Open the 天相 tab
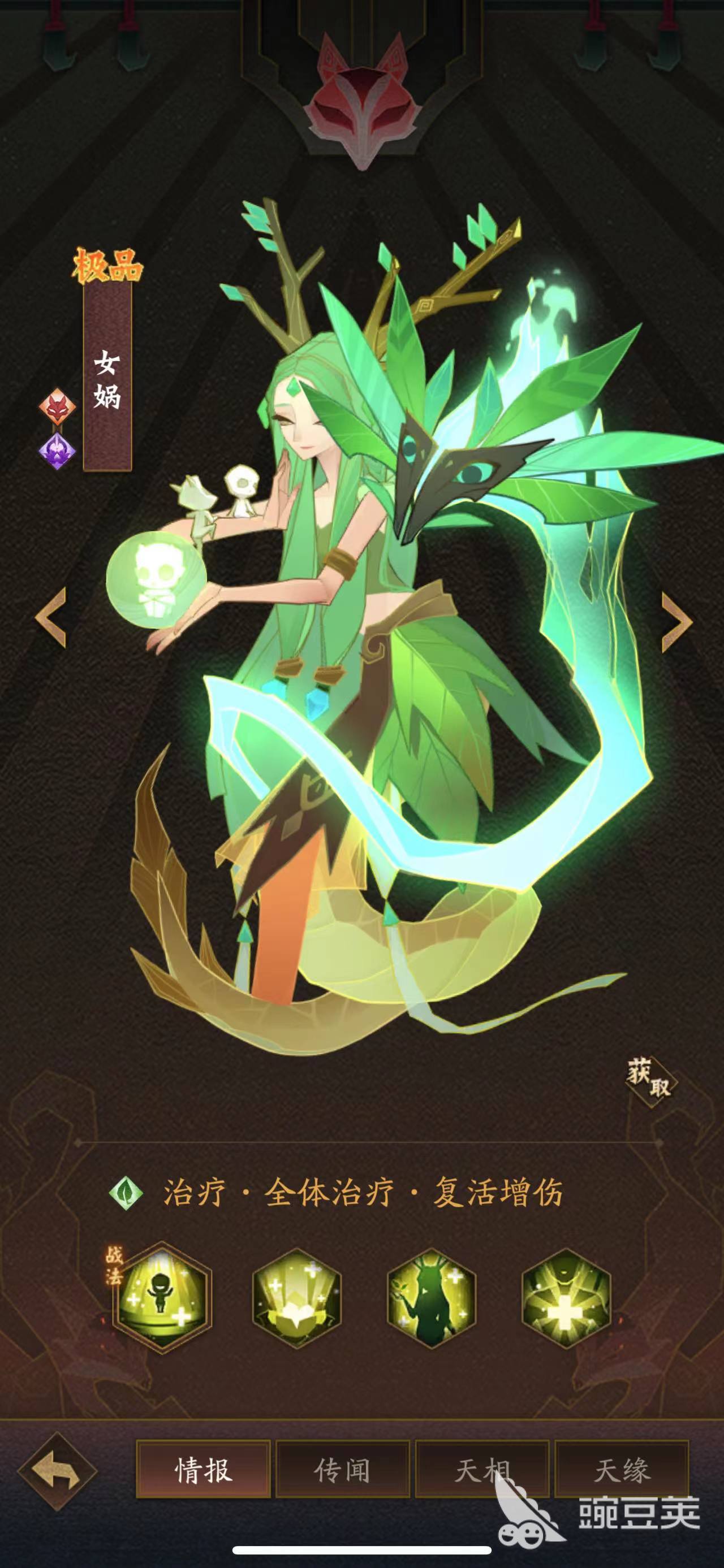724x1568 pixels. click(x=482, y=1471)
